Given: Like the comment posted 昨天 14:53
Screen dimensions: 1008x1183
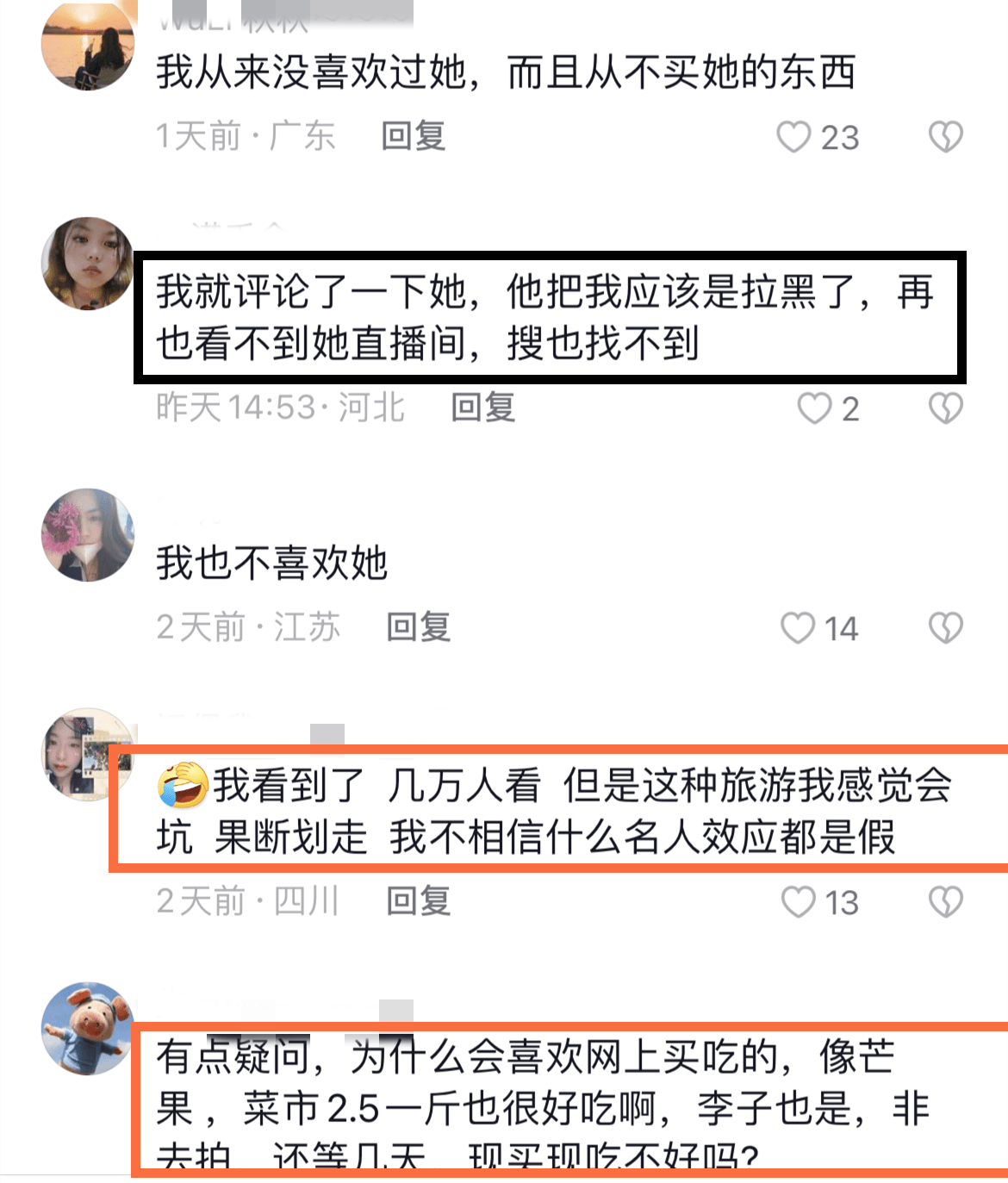Looking at the screenshot, I should click(813, 408).
